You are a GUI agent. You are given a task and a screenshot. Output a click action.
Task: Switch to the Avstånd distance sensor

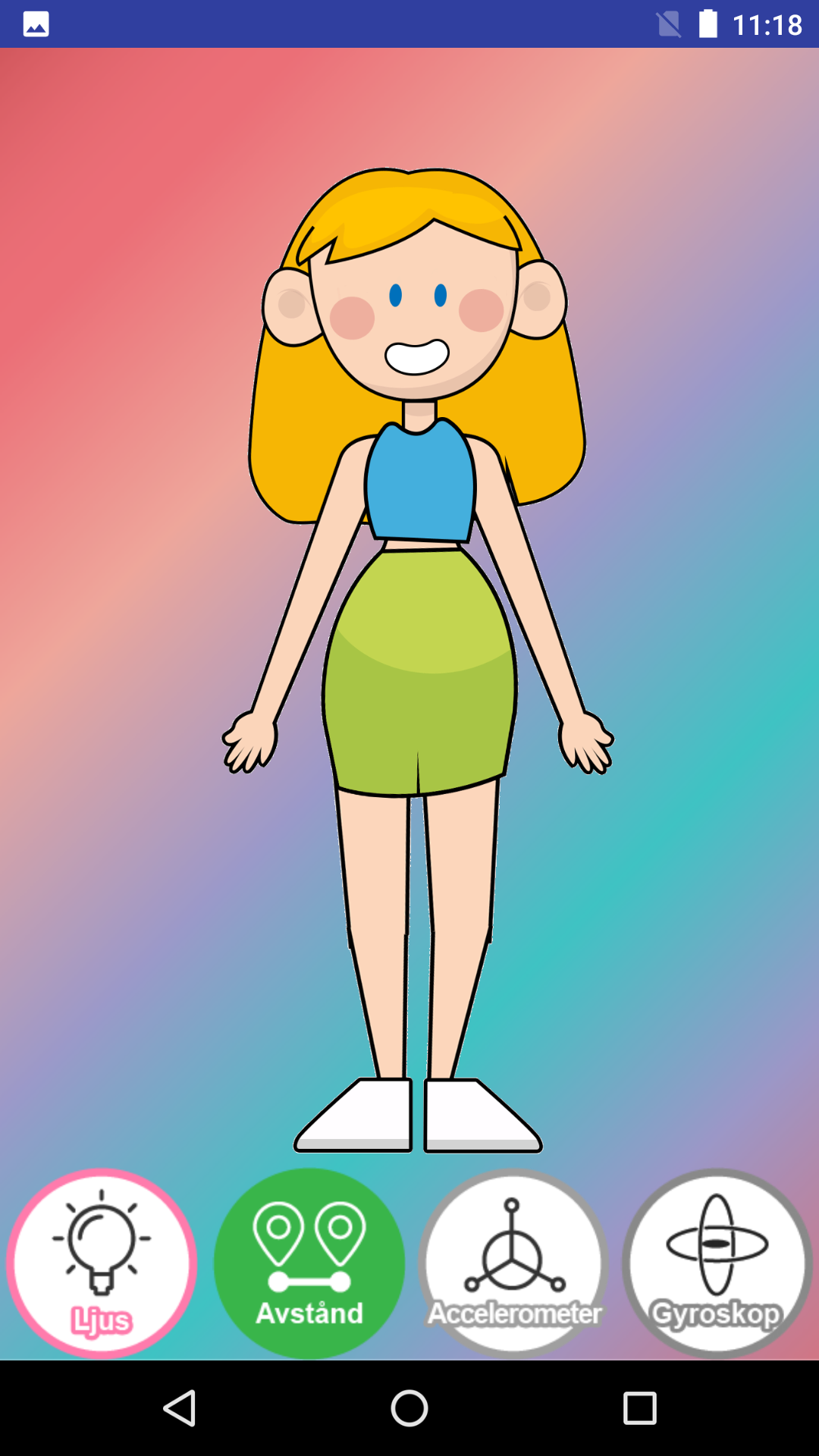click(x=309, y=1263)
